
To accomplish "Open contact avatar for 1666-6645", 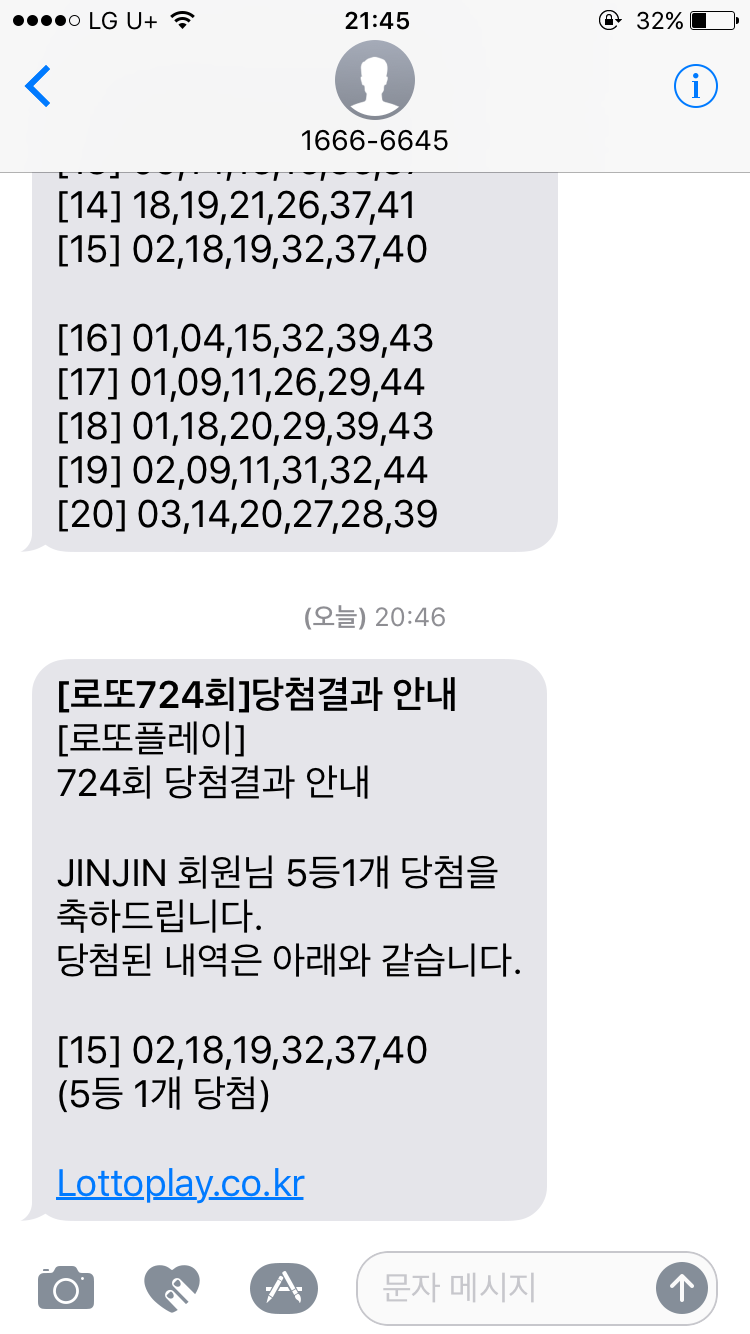I will 375,81.
